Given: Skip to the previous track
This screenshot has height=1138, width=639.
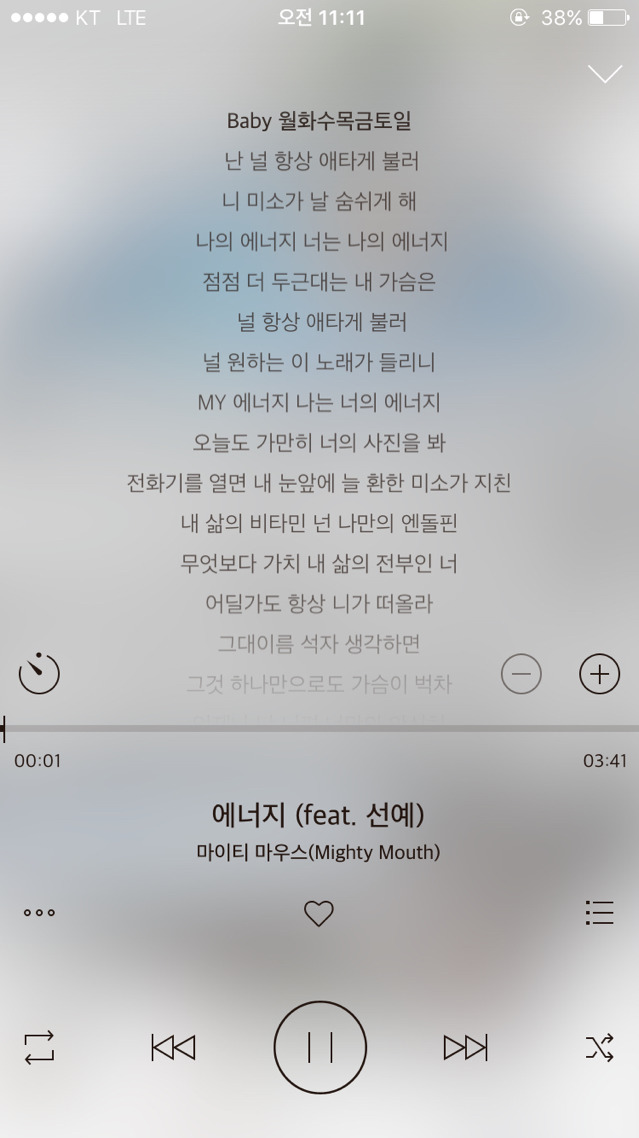Looking at the screenshot, I should point(173,1047).
